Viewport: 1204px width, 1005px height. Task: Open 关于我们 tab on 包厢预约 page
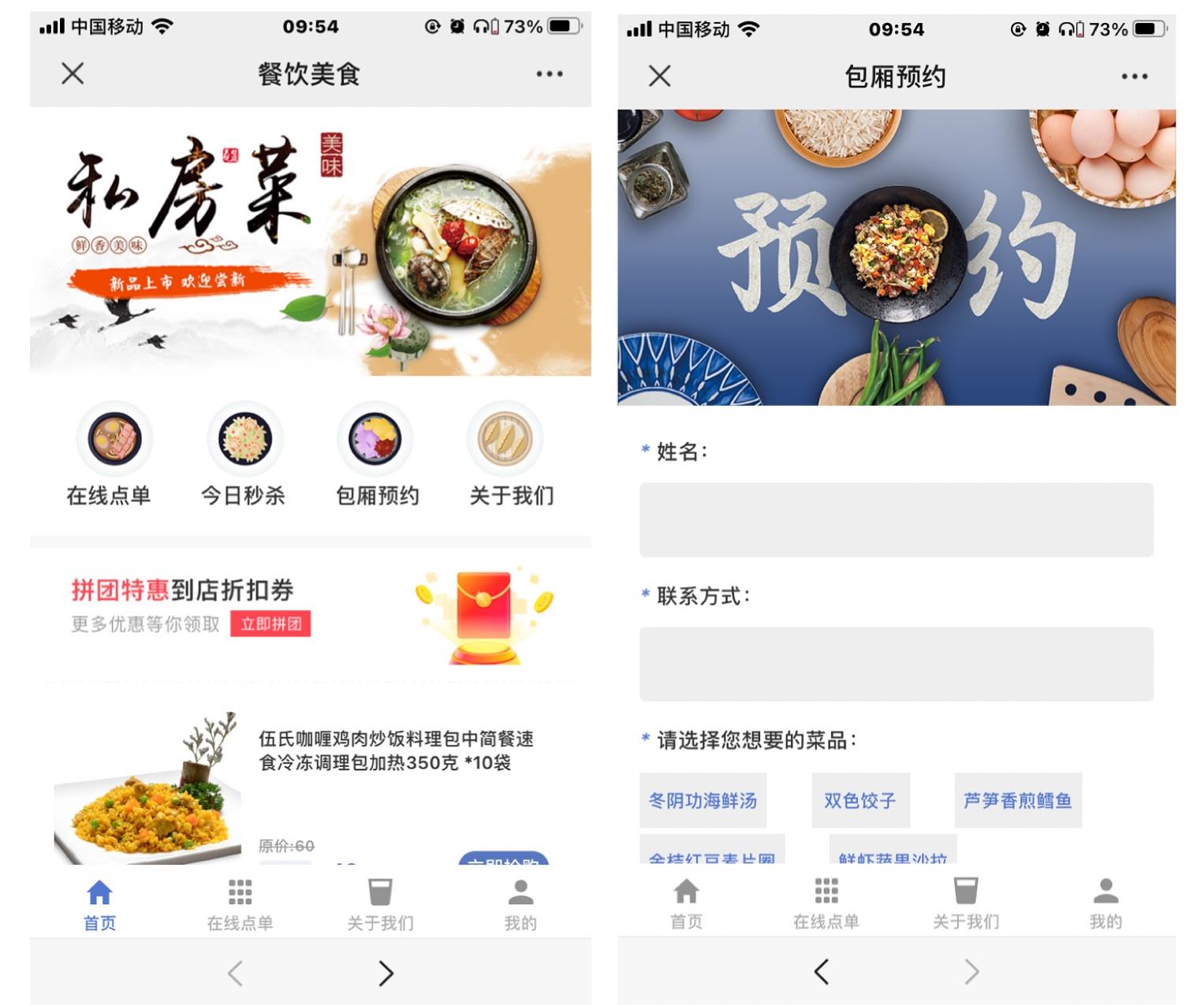point(965,903)
